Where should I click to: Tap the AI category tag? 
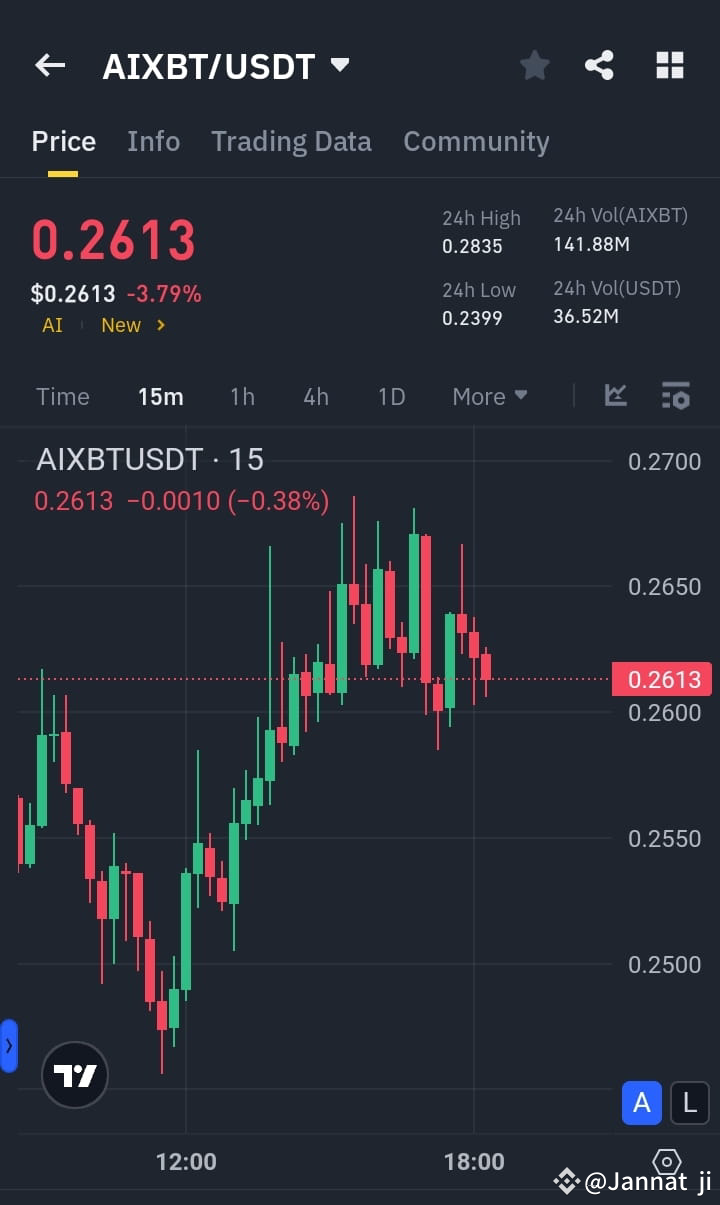[x=51, y=325]
